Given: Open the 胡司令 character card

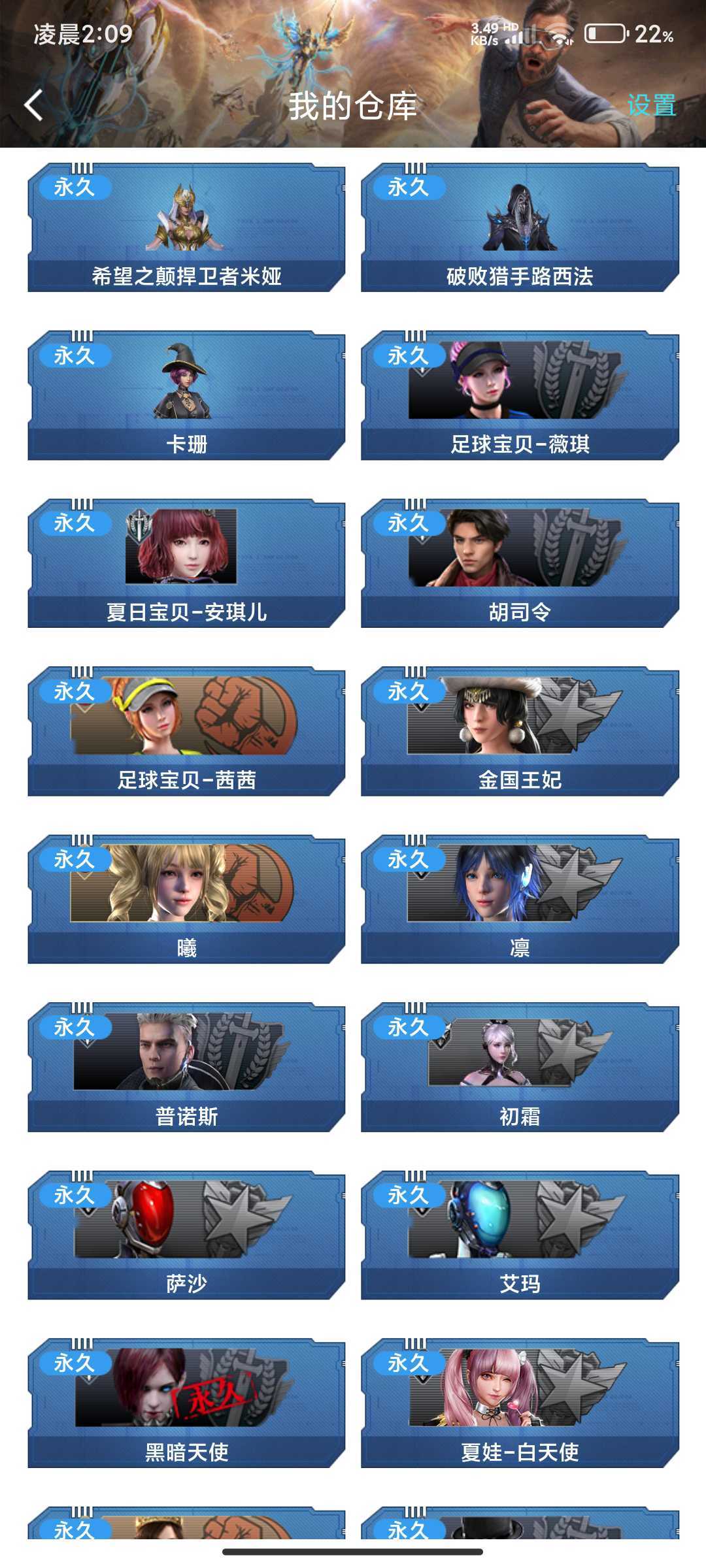Looking at the screenshot, I should pos(520,563).
